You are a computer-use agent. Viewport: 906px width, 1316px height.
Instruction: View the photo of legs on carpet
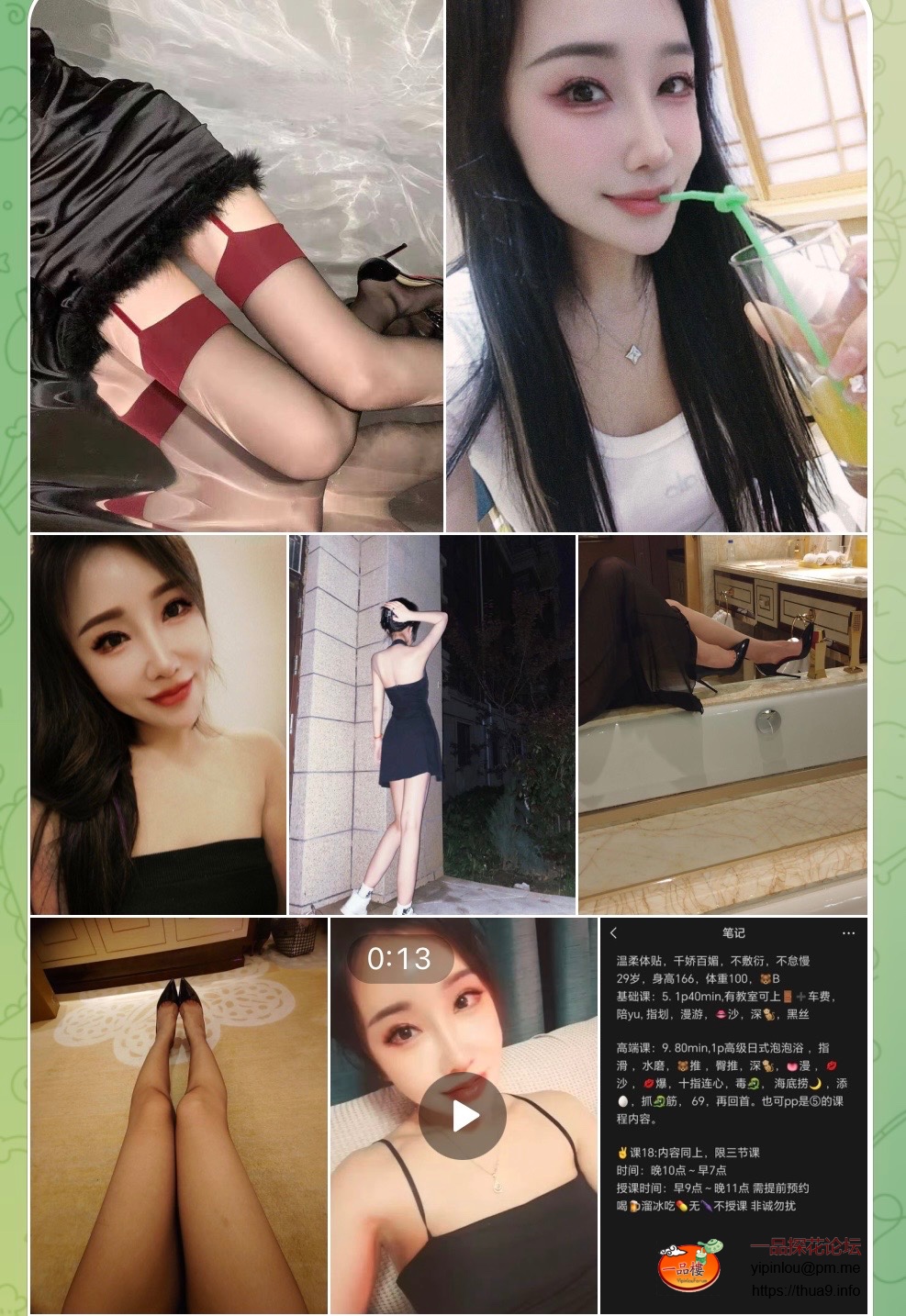[179, 1116]
